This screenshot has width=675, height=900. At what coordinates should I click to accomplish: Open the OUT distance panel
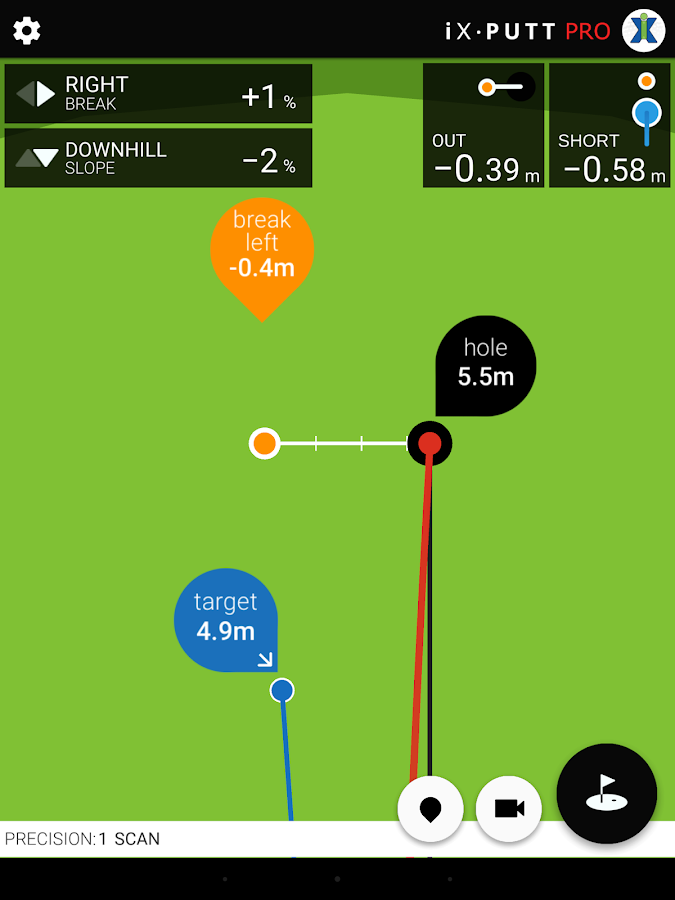click(x=484, y=125)
